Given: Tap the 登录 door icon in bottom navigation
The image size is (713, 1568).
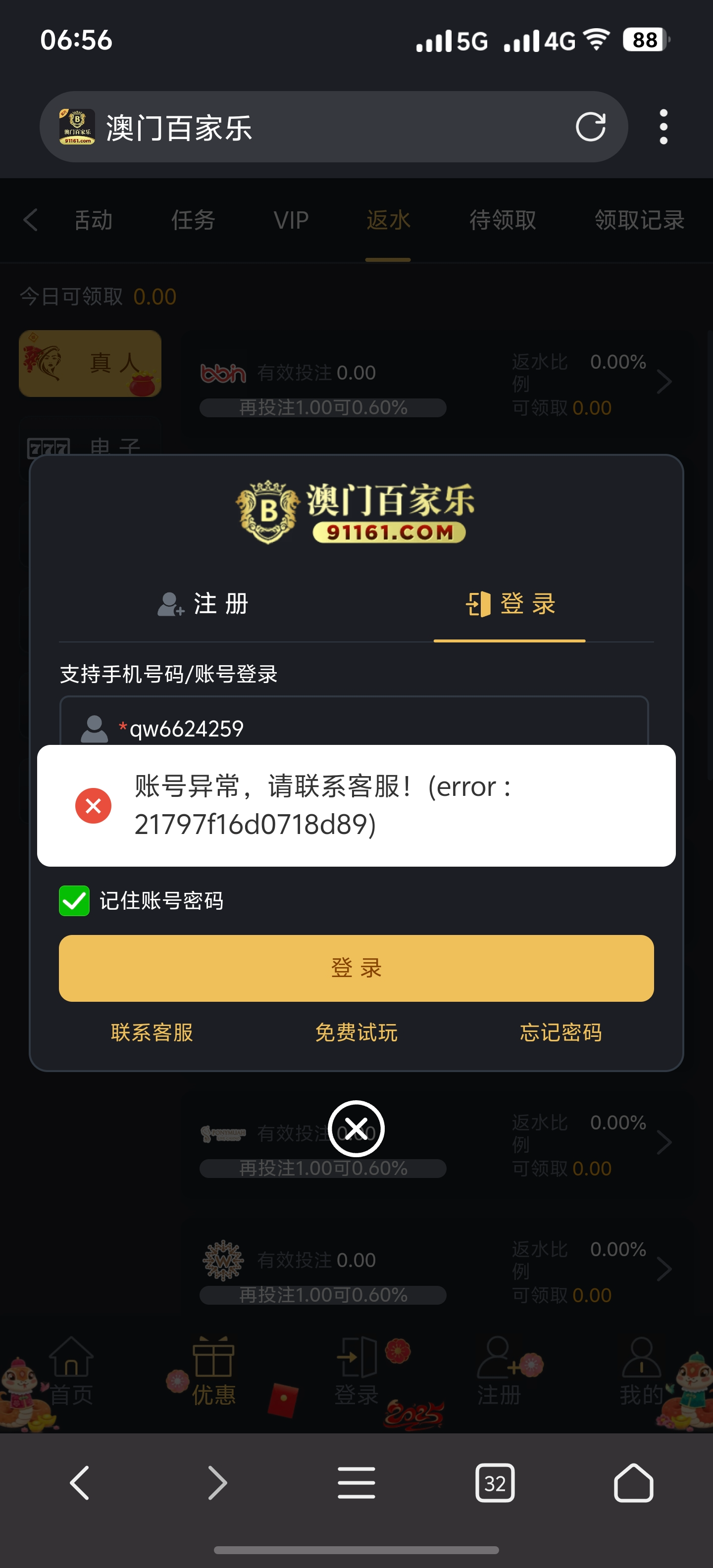Looking at the screenshot, I should pos(356,1356).
